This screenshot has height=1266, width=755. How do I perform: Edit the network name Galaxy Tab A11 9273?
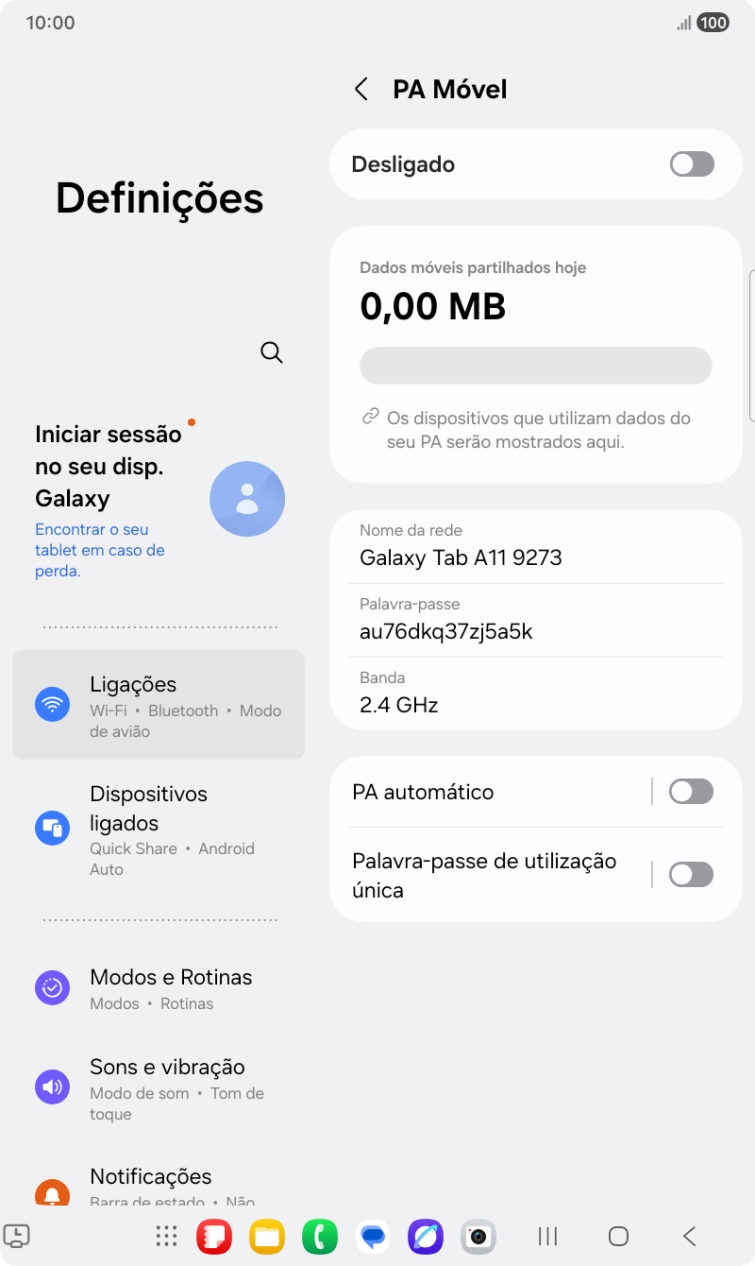(535, 546)
